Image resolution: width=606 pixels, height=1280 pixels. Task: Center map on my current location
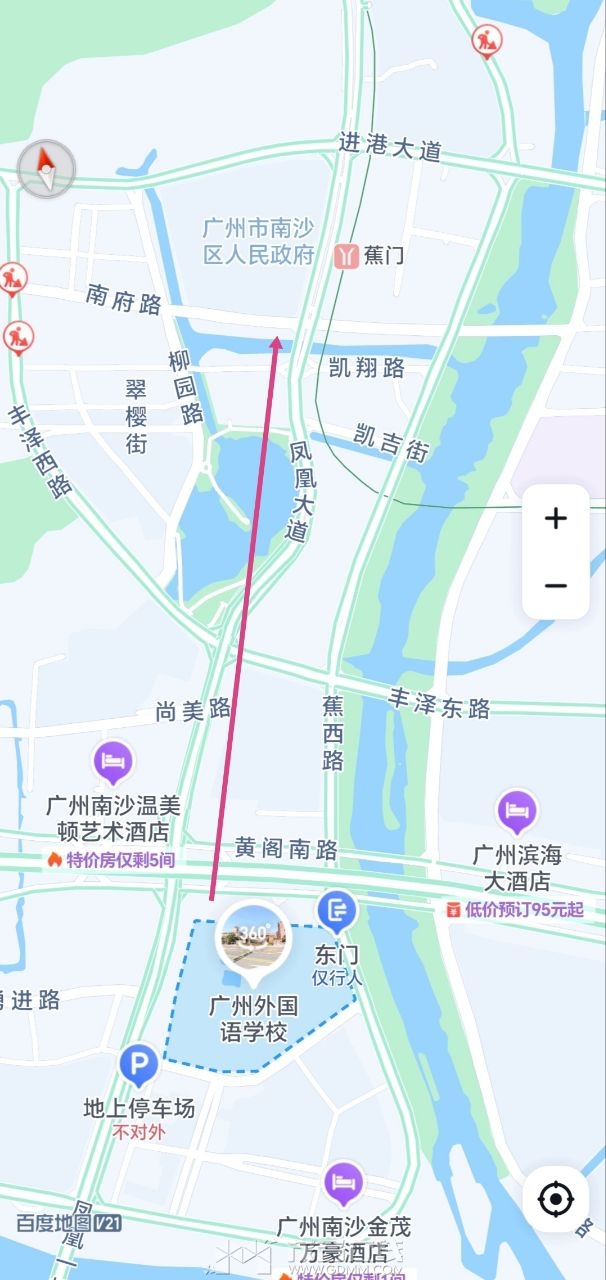point(555,1199)
